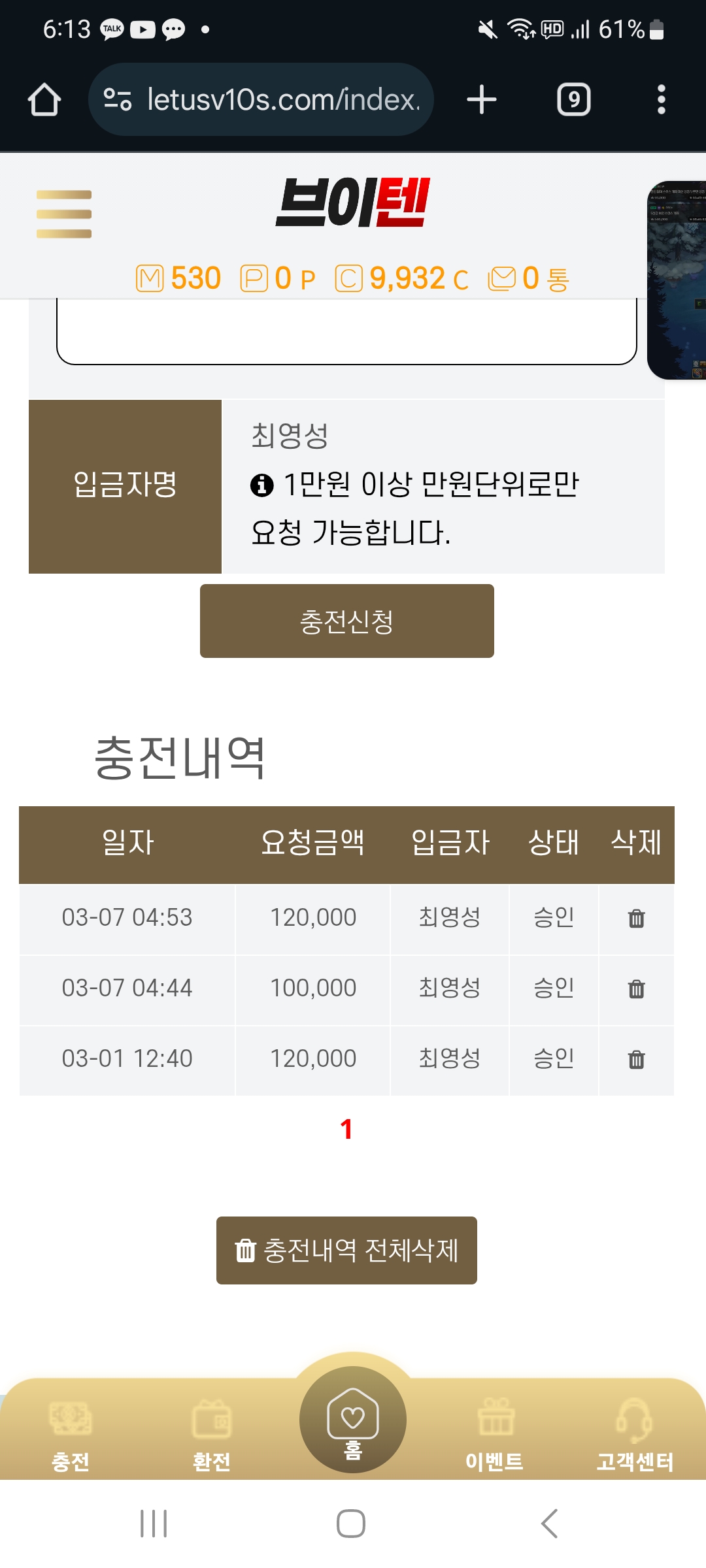Open the 이벤트 tab

pos(495,1433)
